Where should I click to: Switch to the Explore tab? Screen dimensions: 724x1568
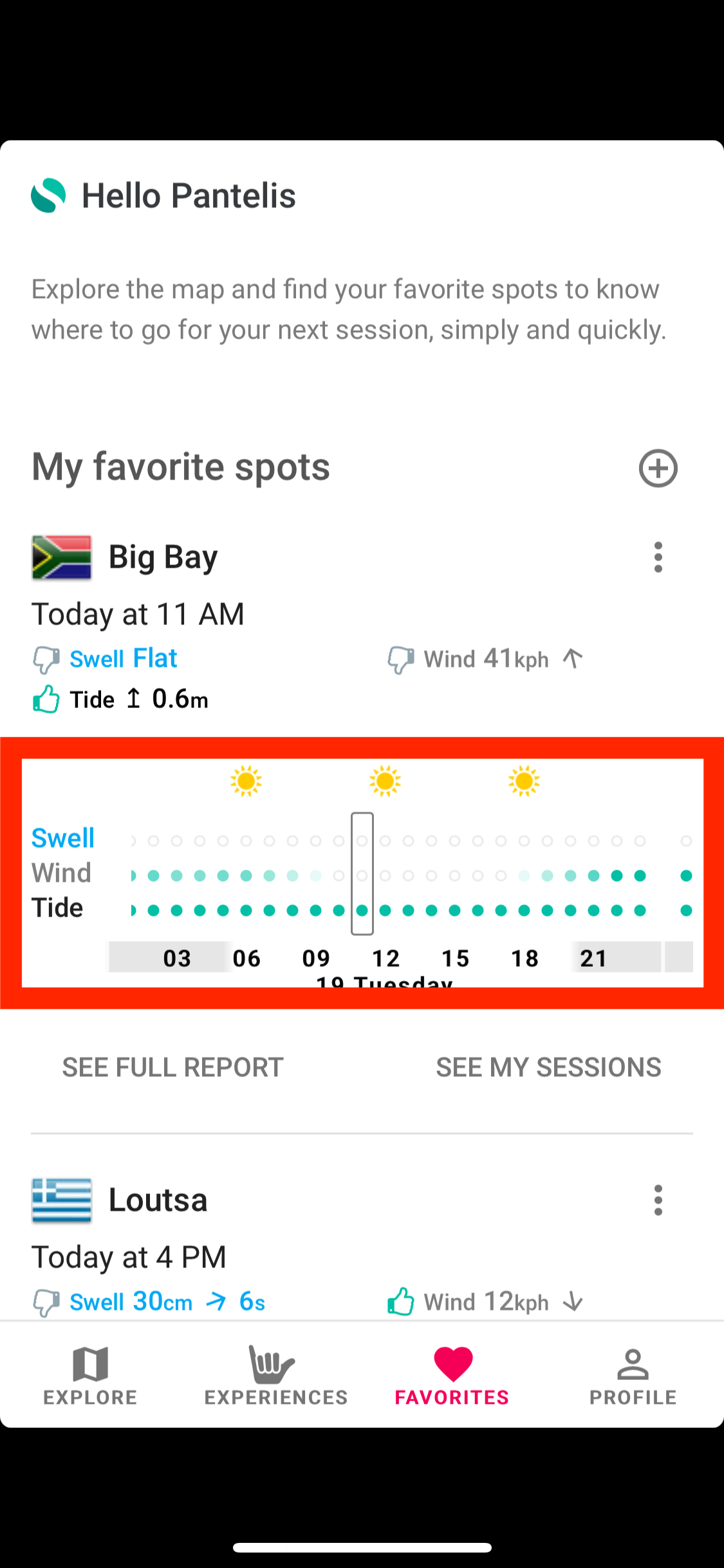coord(90,1375)
